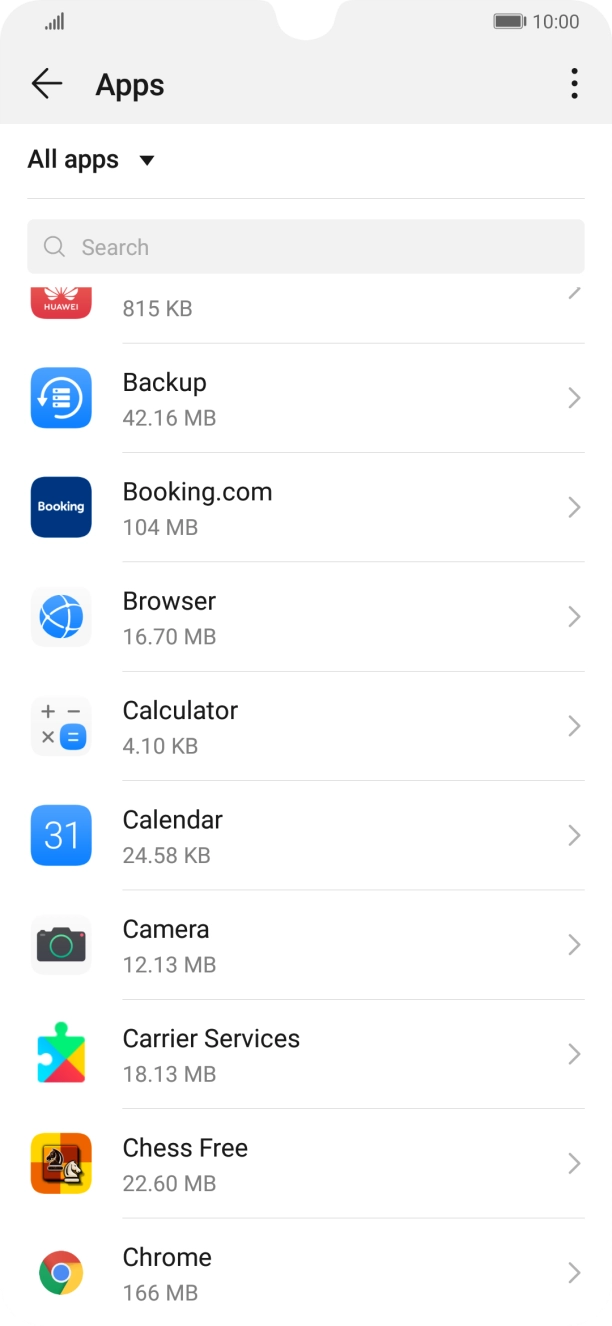Open Chrome app info
612x1326 pixels.
pyautogui.click(x=305, y=1273)
